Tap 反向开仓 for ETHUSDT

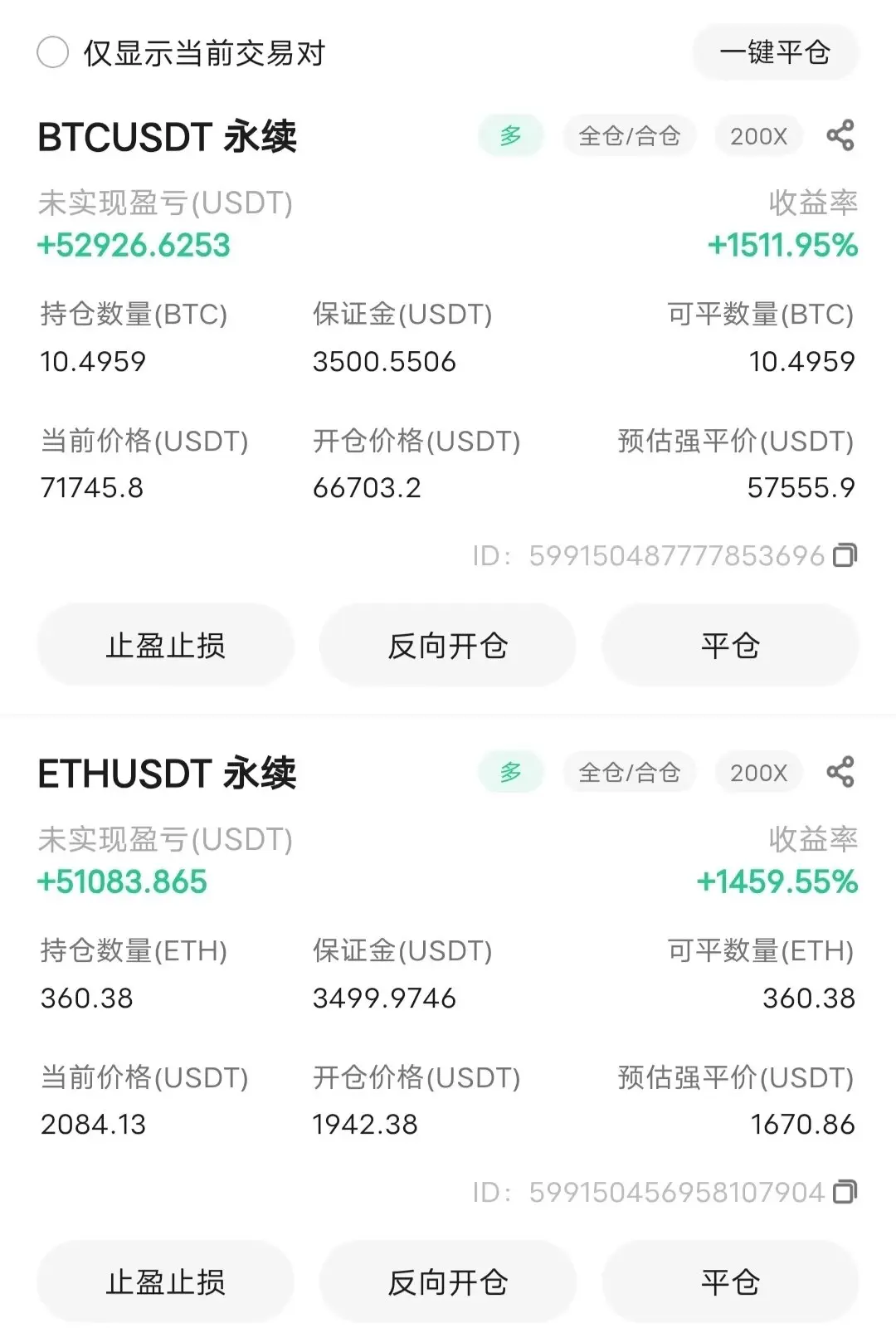click(447, 1282)
